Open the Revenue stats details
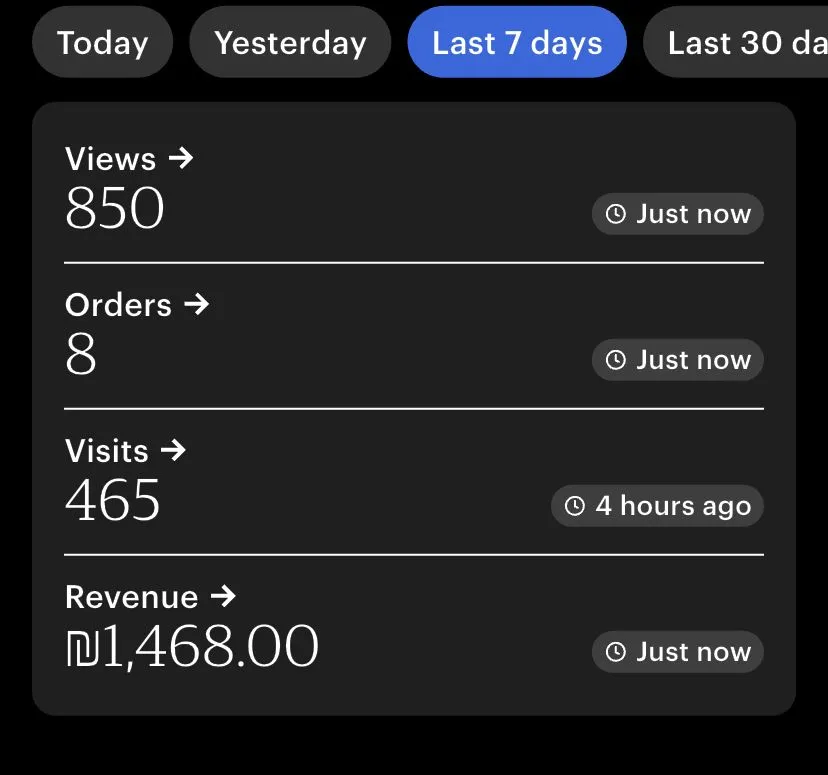Screen dimensions: 828x775 pos(150,597)
